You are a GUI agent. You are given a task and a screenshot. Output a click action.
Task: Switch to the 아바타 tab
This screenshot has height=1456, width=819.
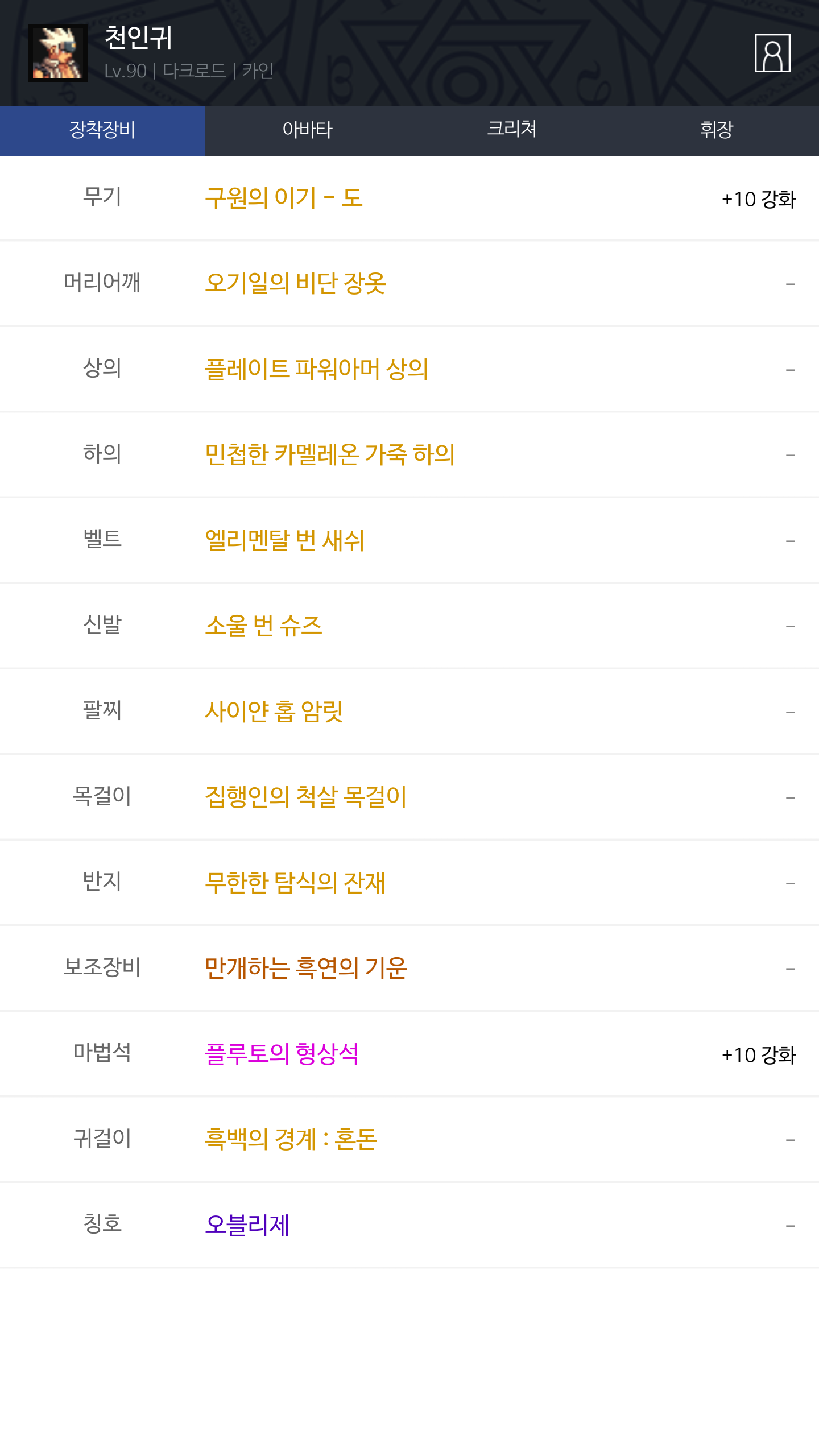coord(307,130)
